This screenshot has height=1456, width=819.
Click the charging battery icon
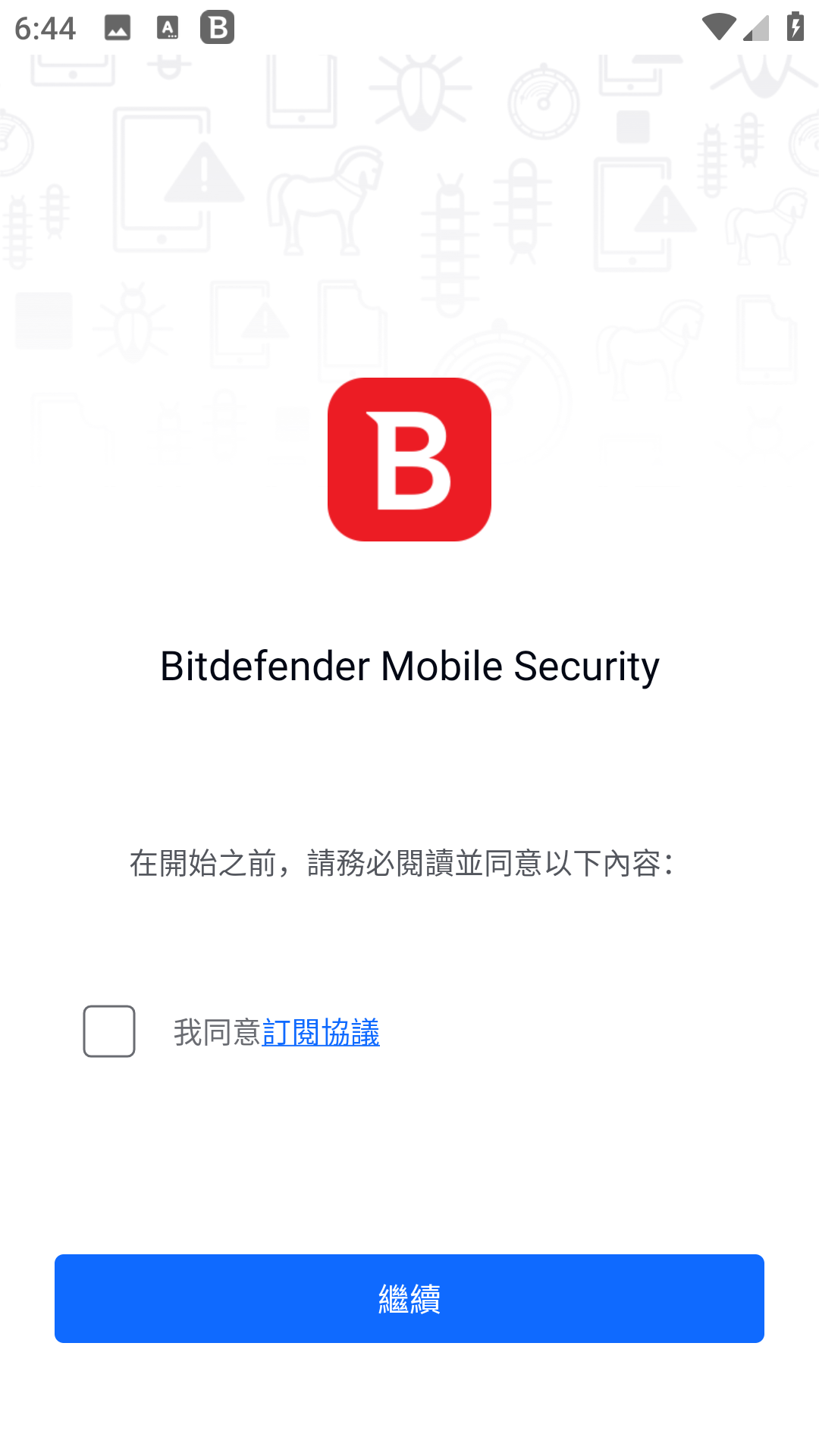click(793, 27)
